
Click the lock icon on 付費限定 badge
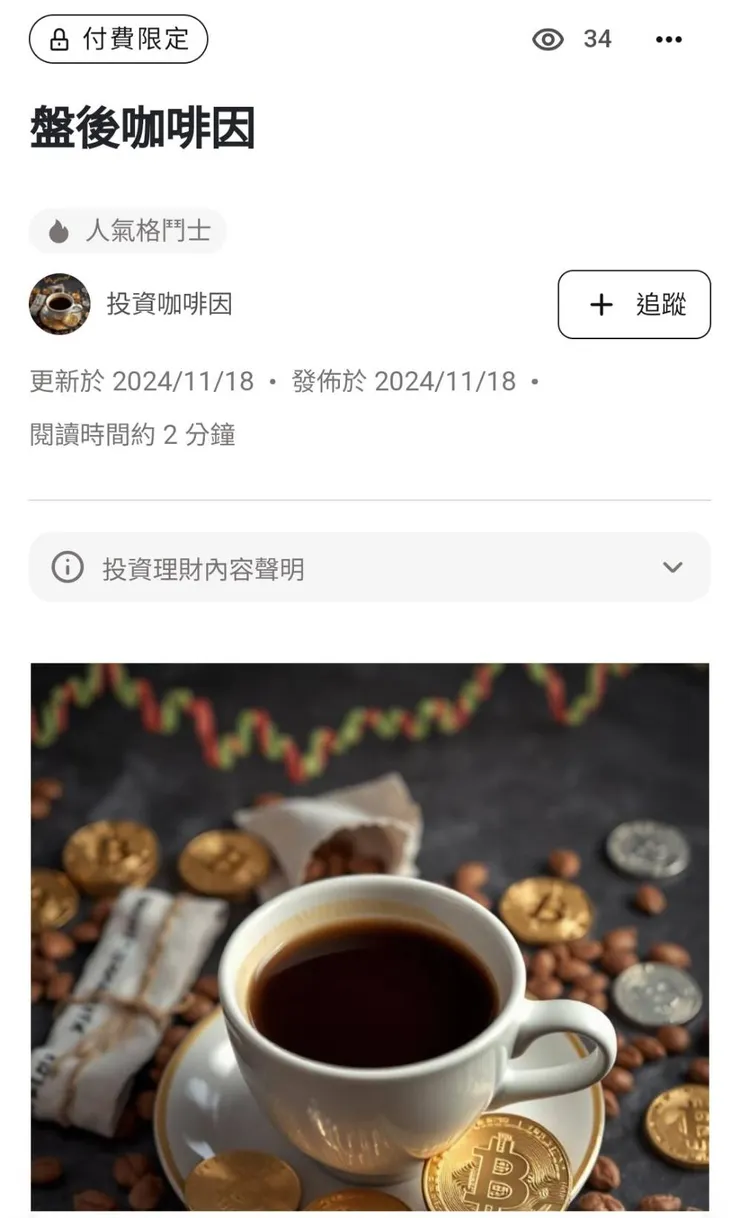click(x=58, y=39)
